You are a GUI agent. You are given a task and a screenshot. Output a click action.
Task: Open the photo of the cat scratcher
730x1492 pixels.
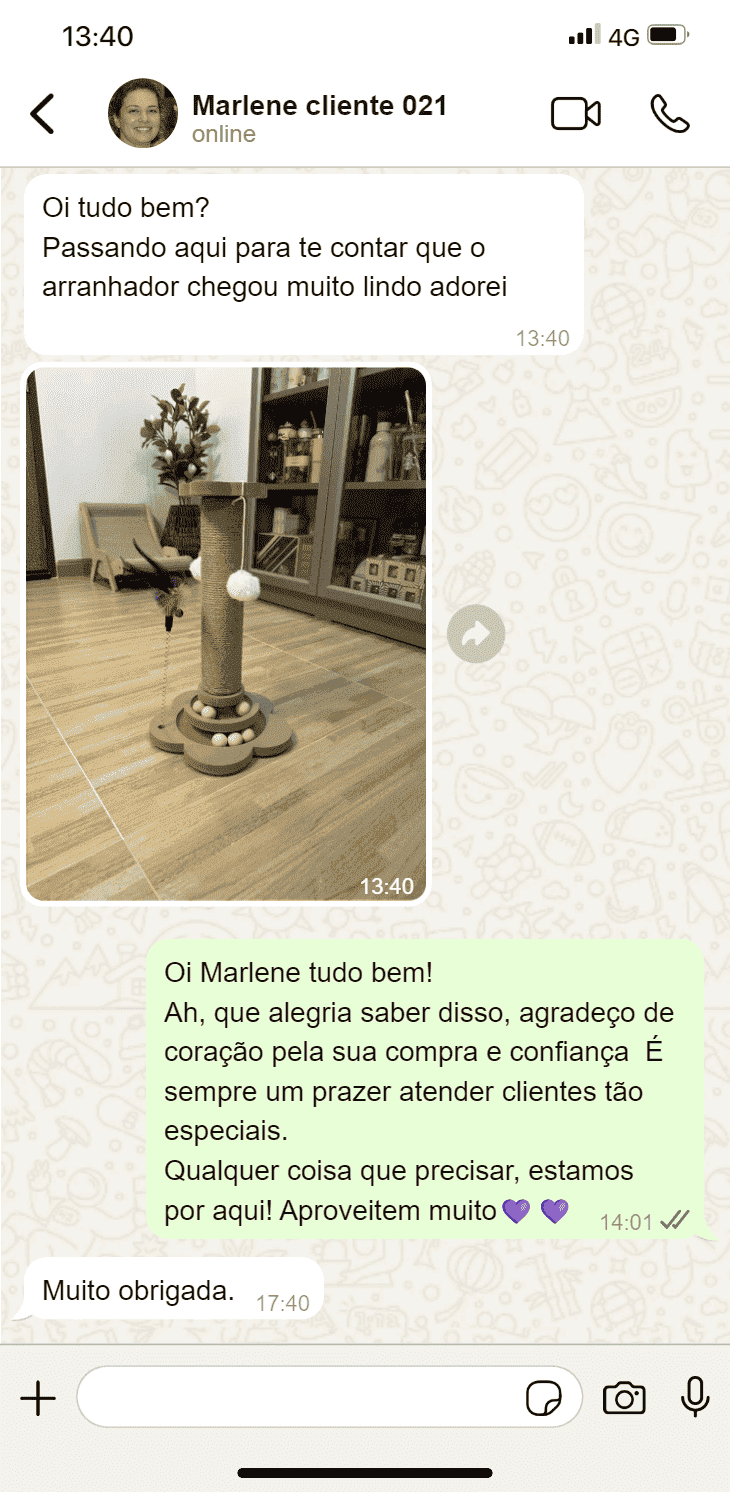(x=225, y=630)
